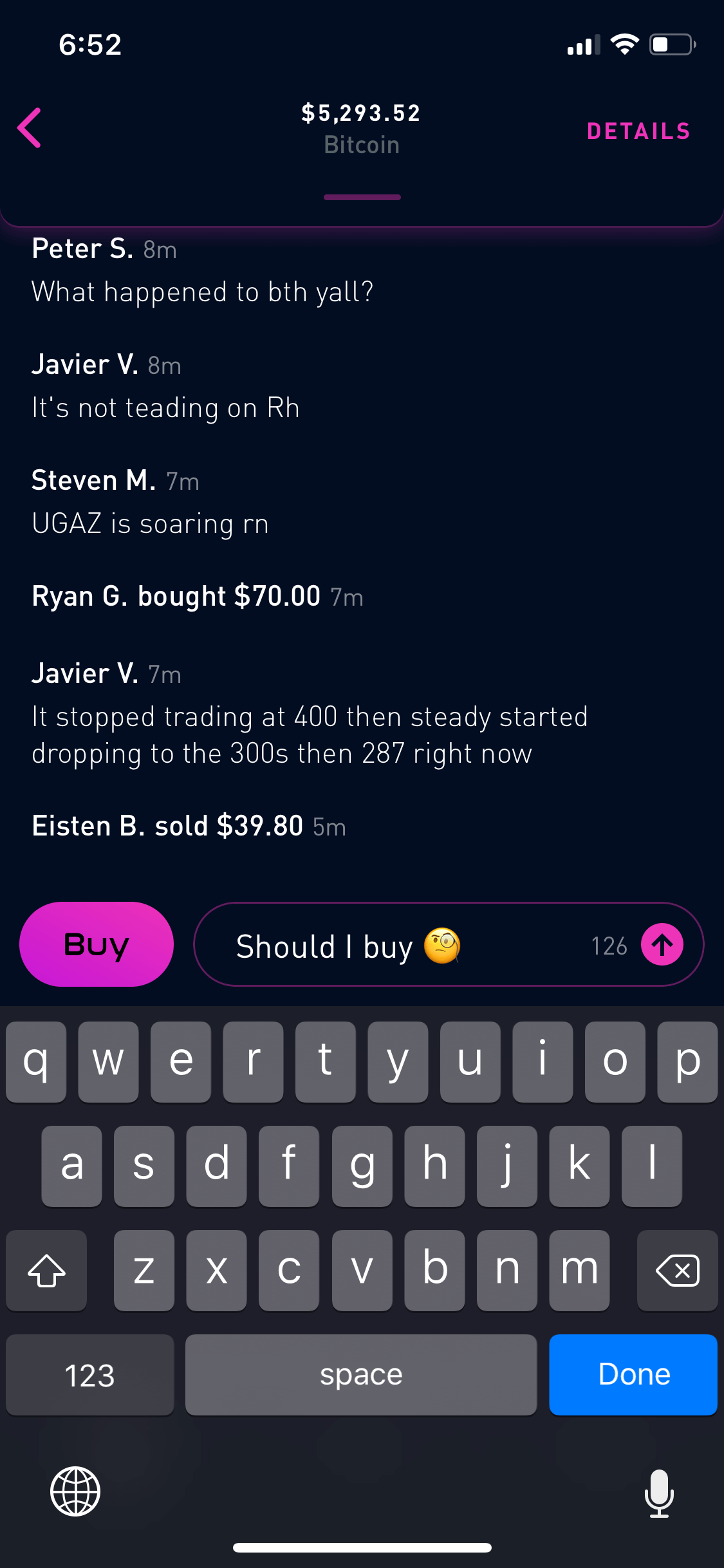Start dictation with the microphone icon
This screenshot has height=1568, width=724.
click(659, 1493)
